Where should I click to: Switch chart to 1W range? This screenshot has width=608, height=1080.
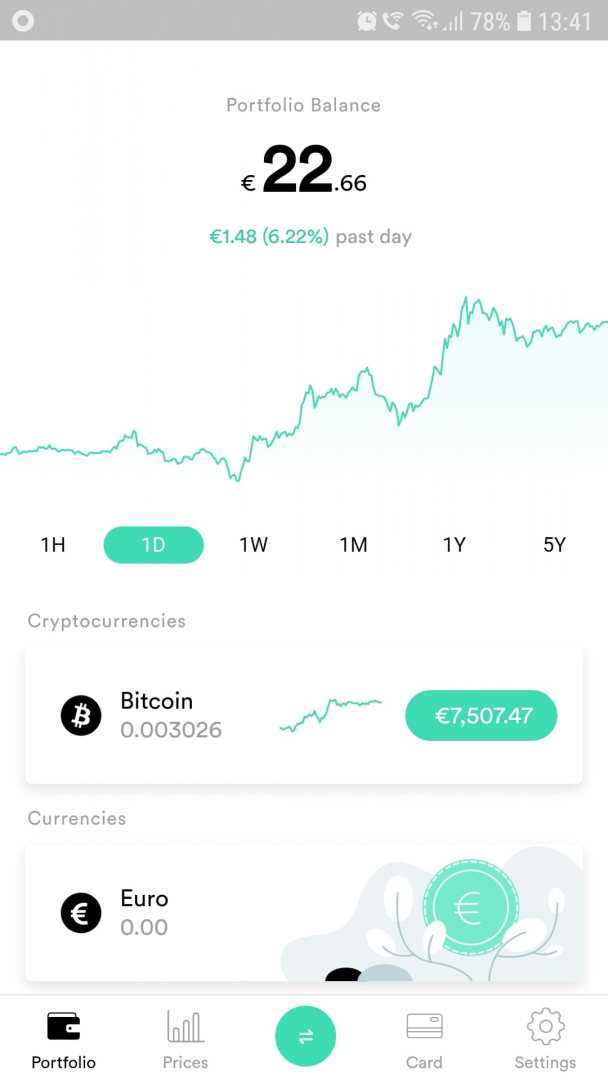tap(253, 545)
